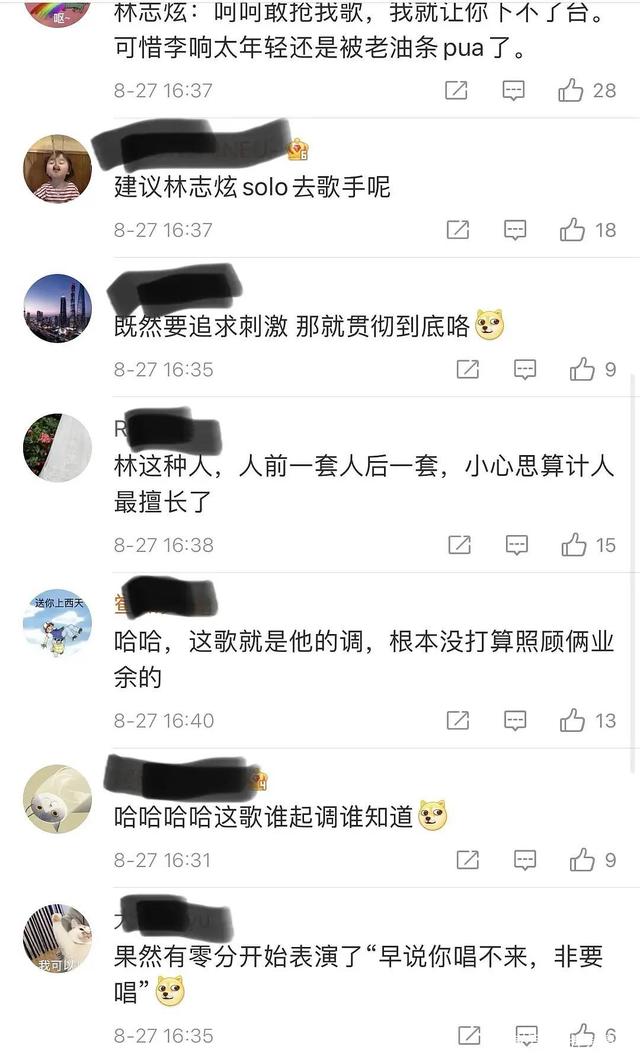Reply to the comment "建议林志炫solo去歌手呢"
Screen dimensions: 640x1059
coord(515,230)
